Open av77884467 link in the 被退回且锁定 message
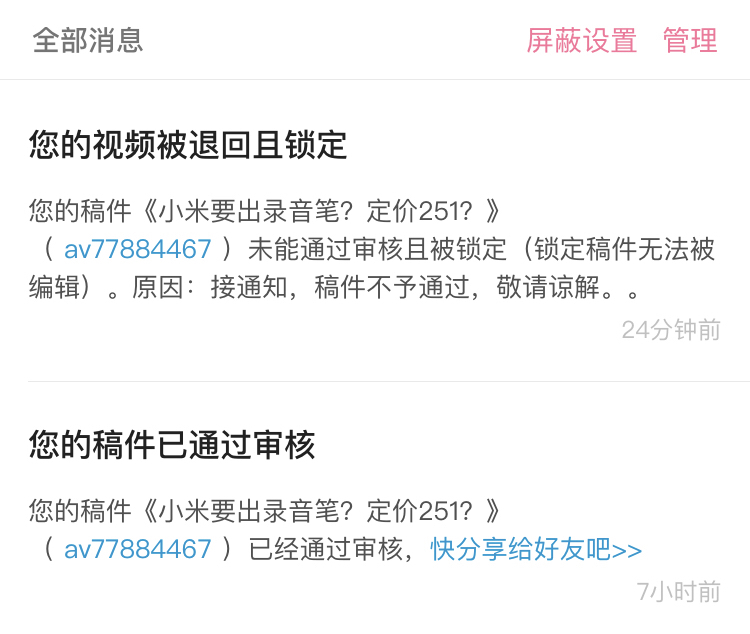Viewport: 750px width, 634px height. click(138, 249)
